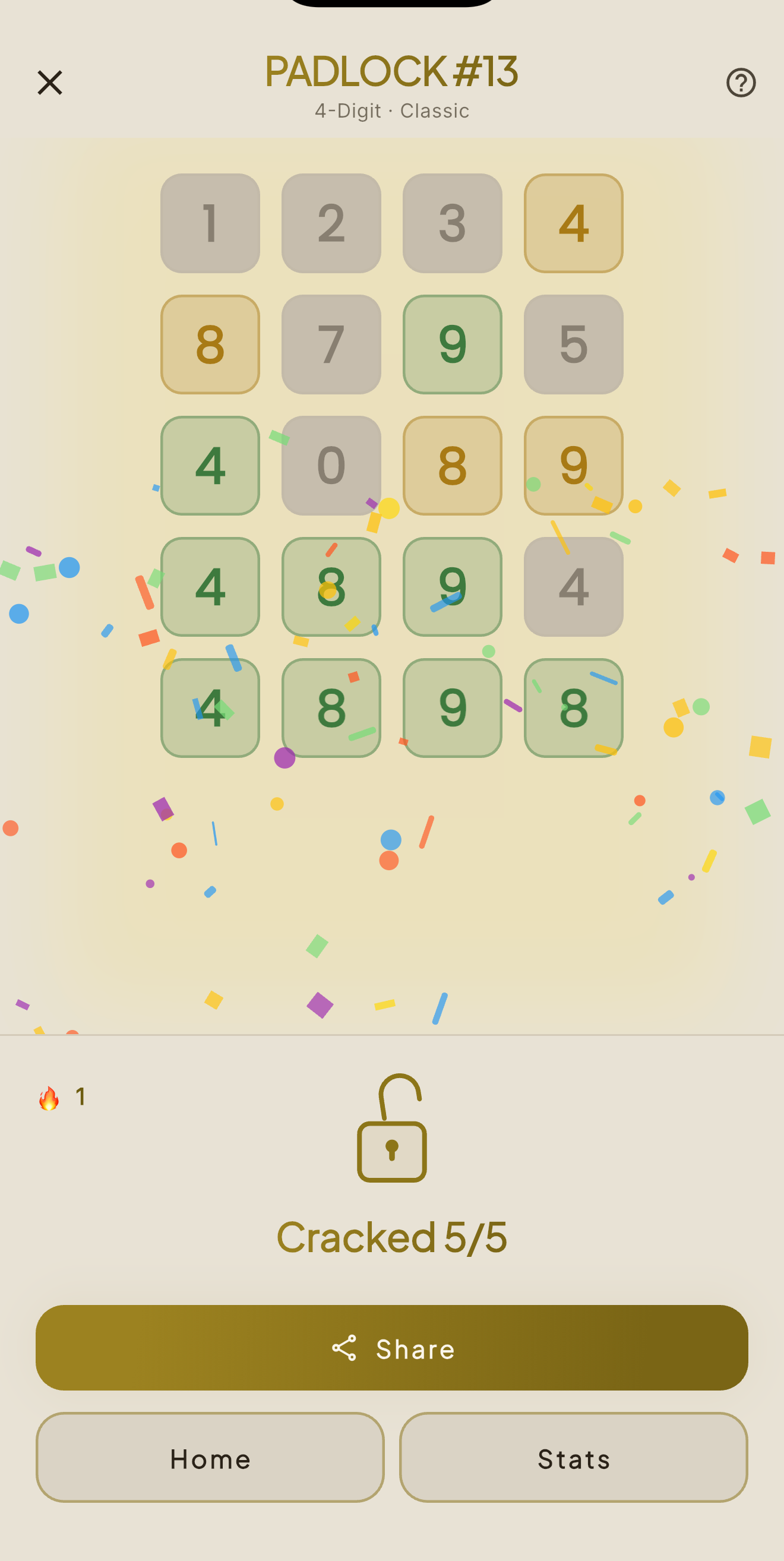
Task: Click the yellow 9 tile in third row
Action: (573, 466)
